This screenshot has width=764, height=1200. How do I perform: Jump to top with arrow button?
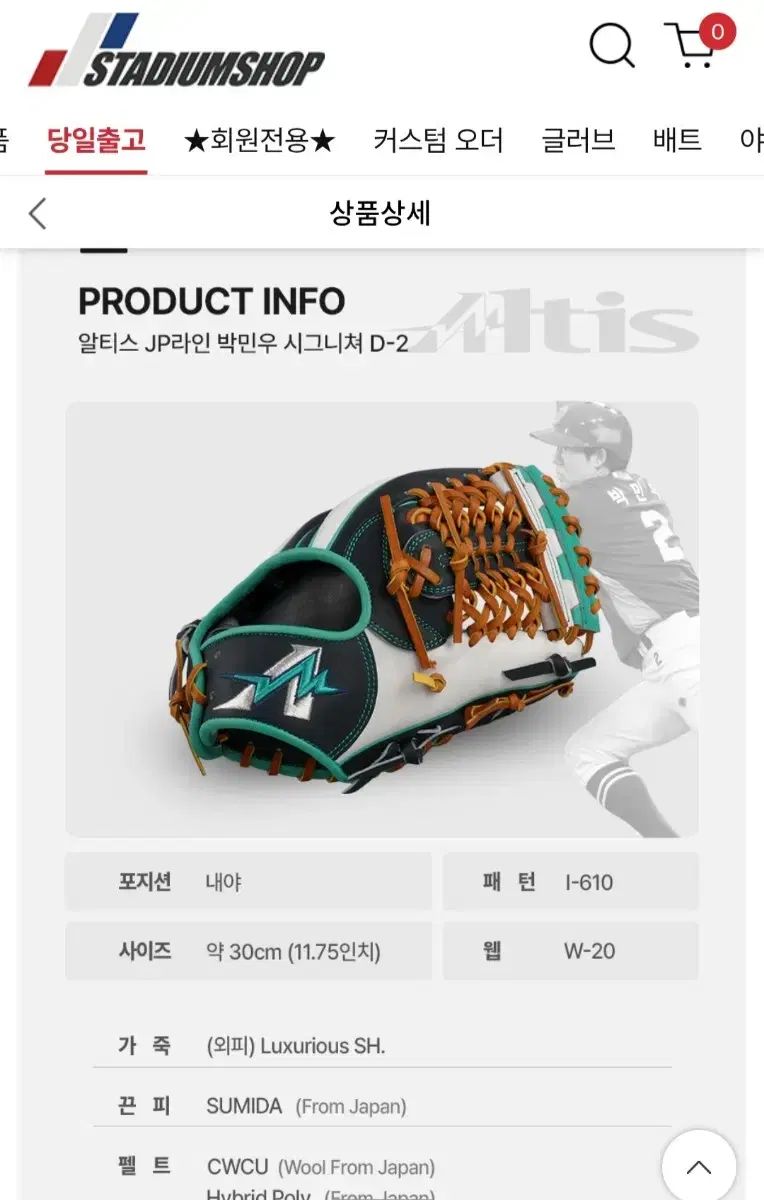click(699, 1166)
